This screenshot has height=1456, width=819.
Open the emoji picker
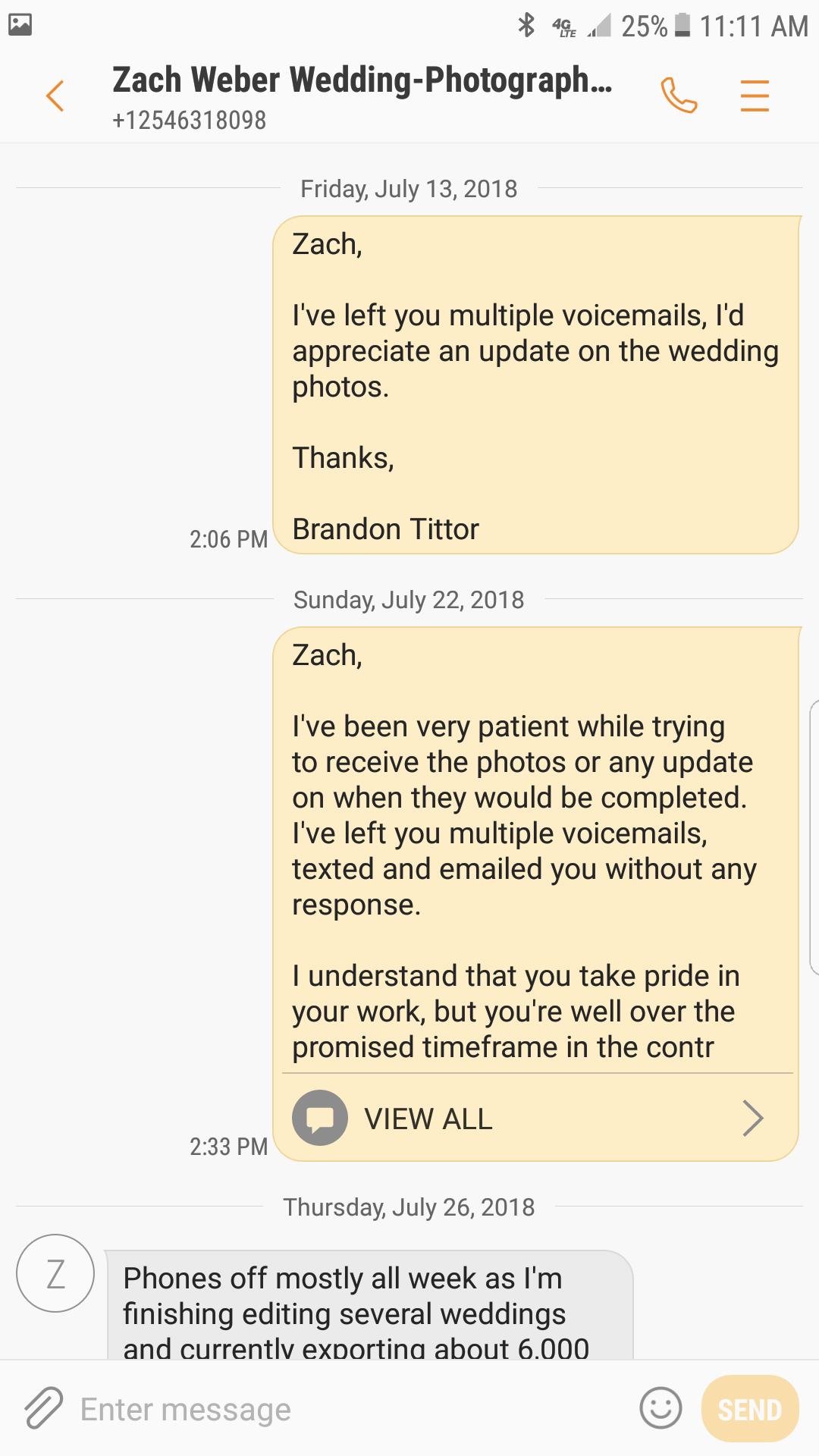pyautogui.click(x=661, y=1409)
